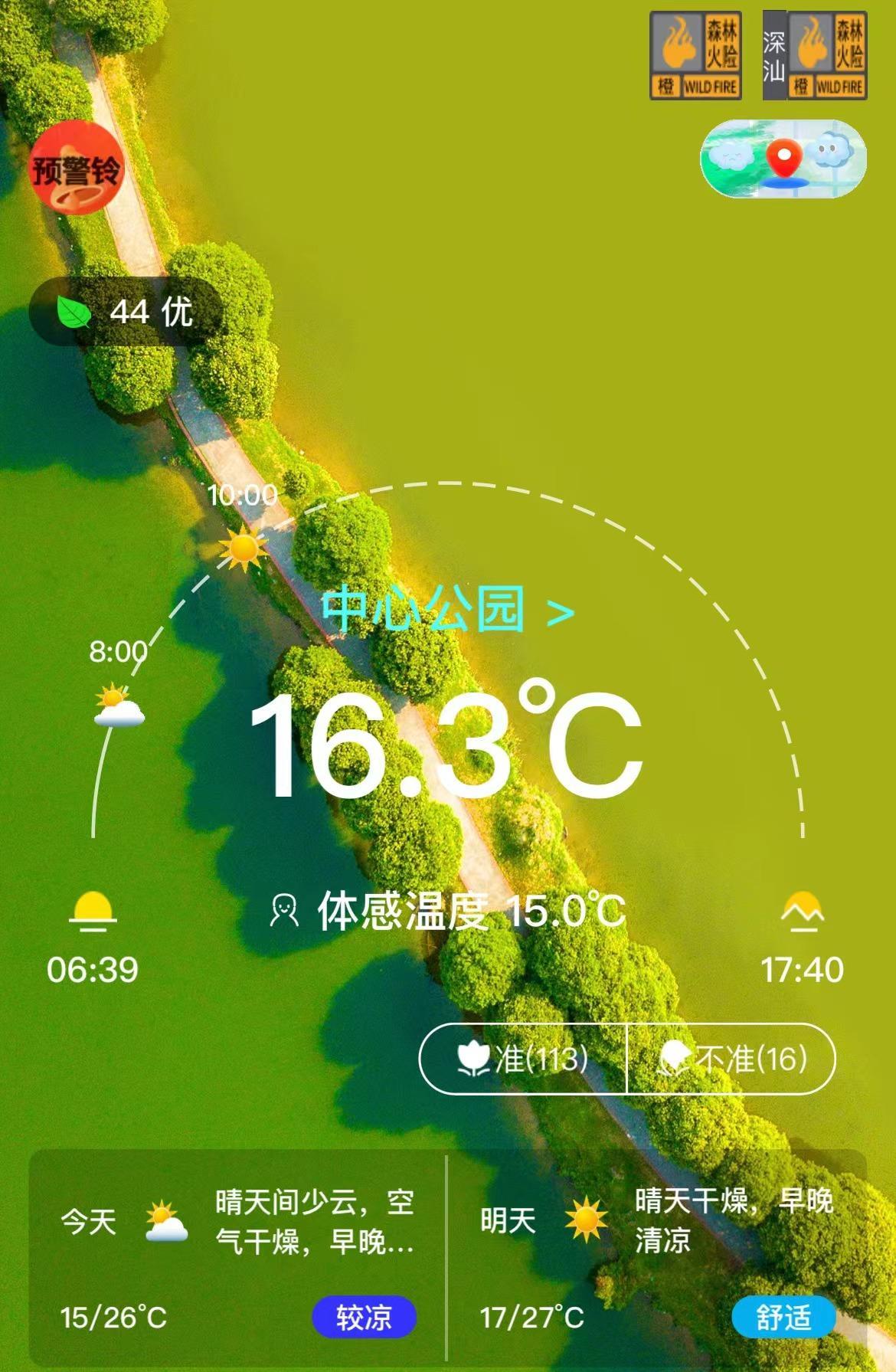Viewport: 896px width, 1372px height.
Task: Vote forecast inaccurate 不准(16)
Action: 731,1059
